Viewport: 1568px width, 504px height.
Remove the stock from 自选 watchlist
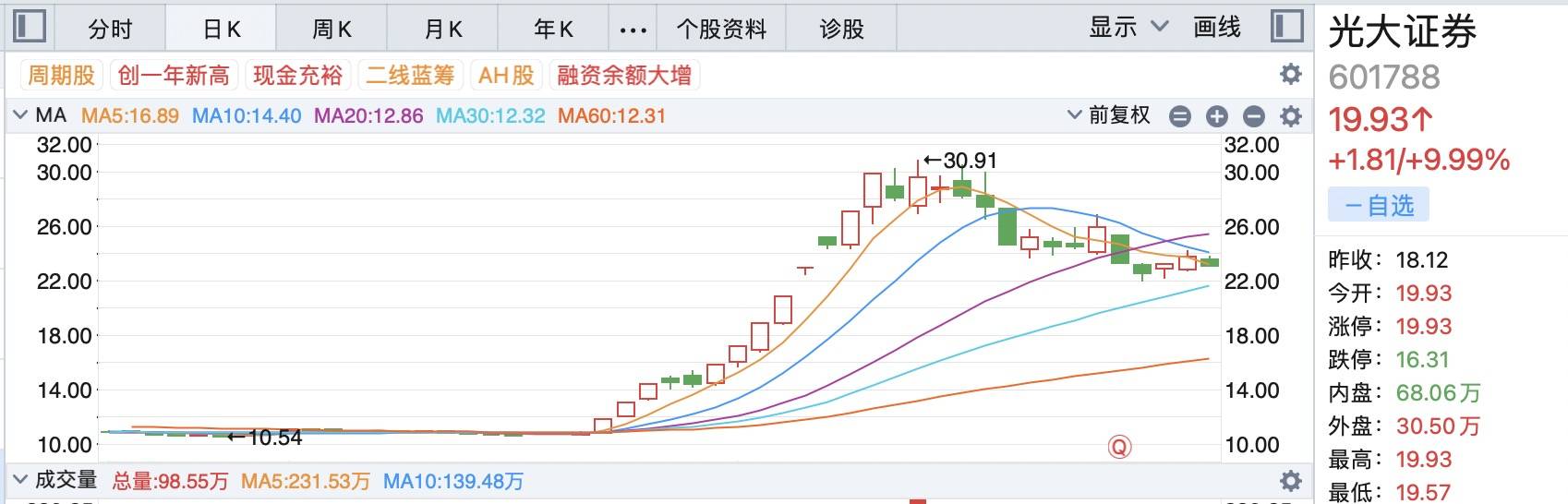pos(1379,205)
